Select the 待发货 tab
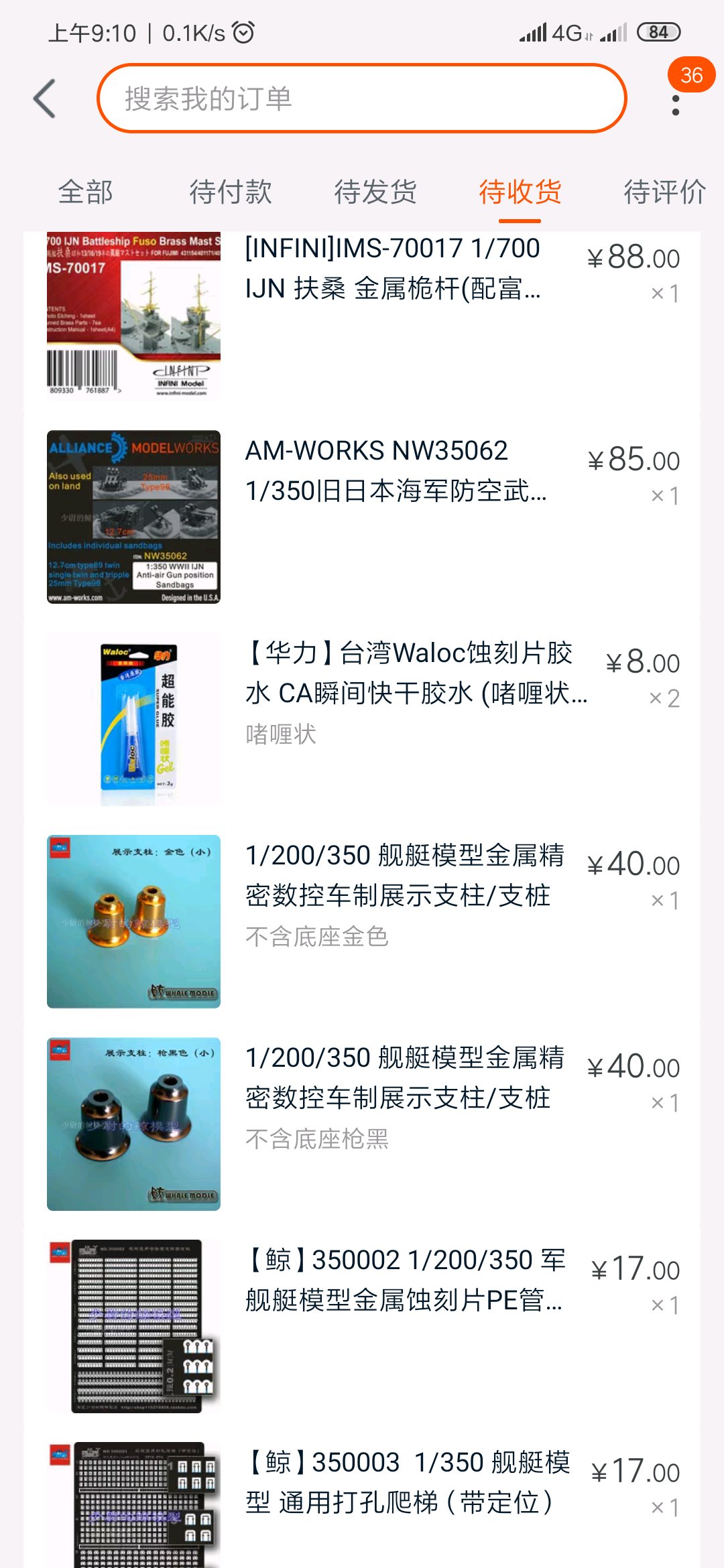 click(x=375, y=192)
